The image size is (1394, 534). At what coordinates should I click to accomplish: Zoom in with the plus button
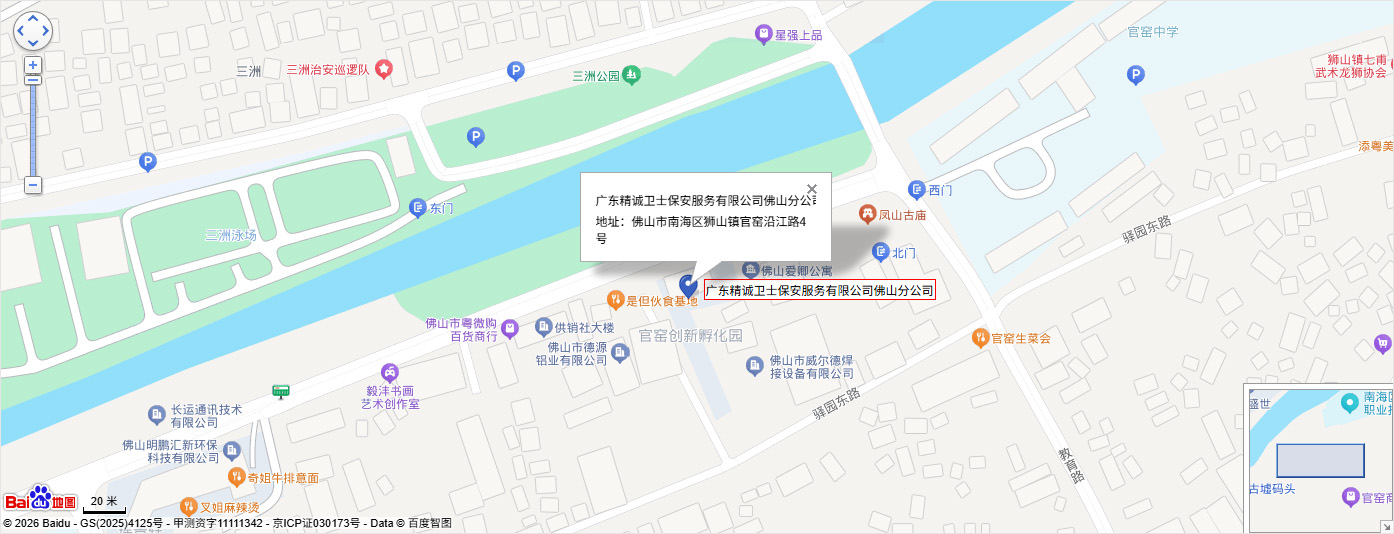click(x=33, y=65)
